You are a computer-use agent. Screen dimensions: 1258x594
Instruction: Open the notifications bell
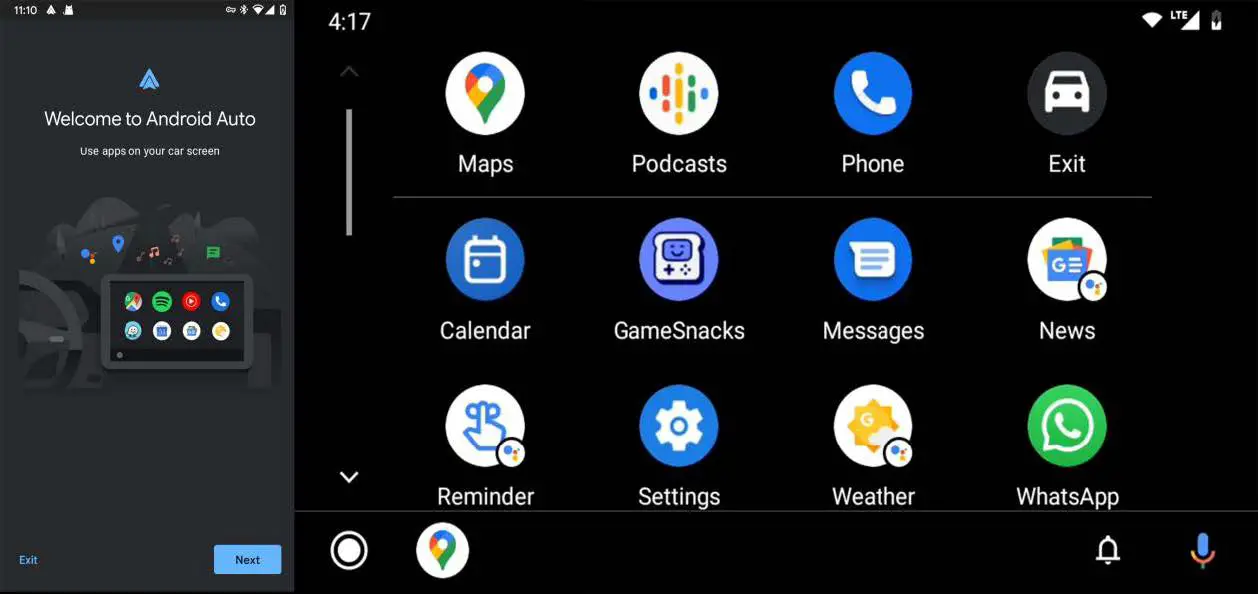[x=1108, y=550]
